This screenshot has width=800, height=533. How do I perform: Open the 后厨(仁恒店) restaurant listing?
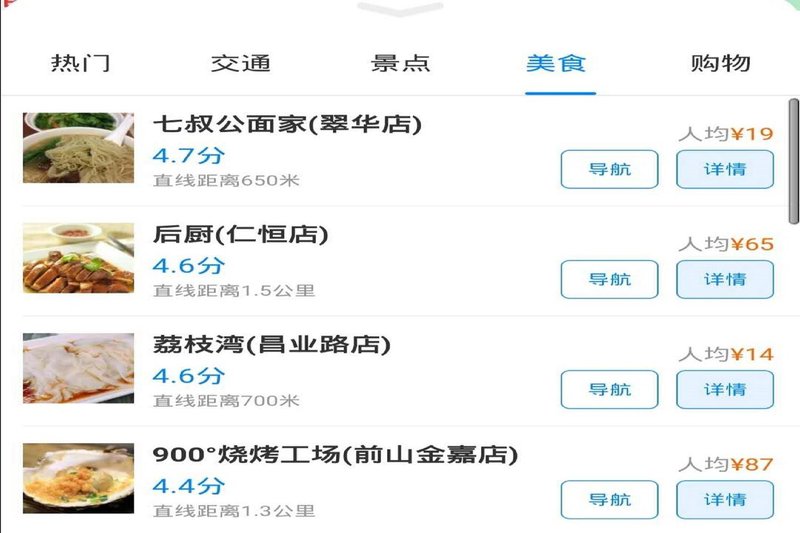240,235
